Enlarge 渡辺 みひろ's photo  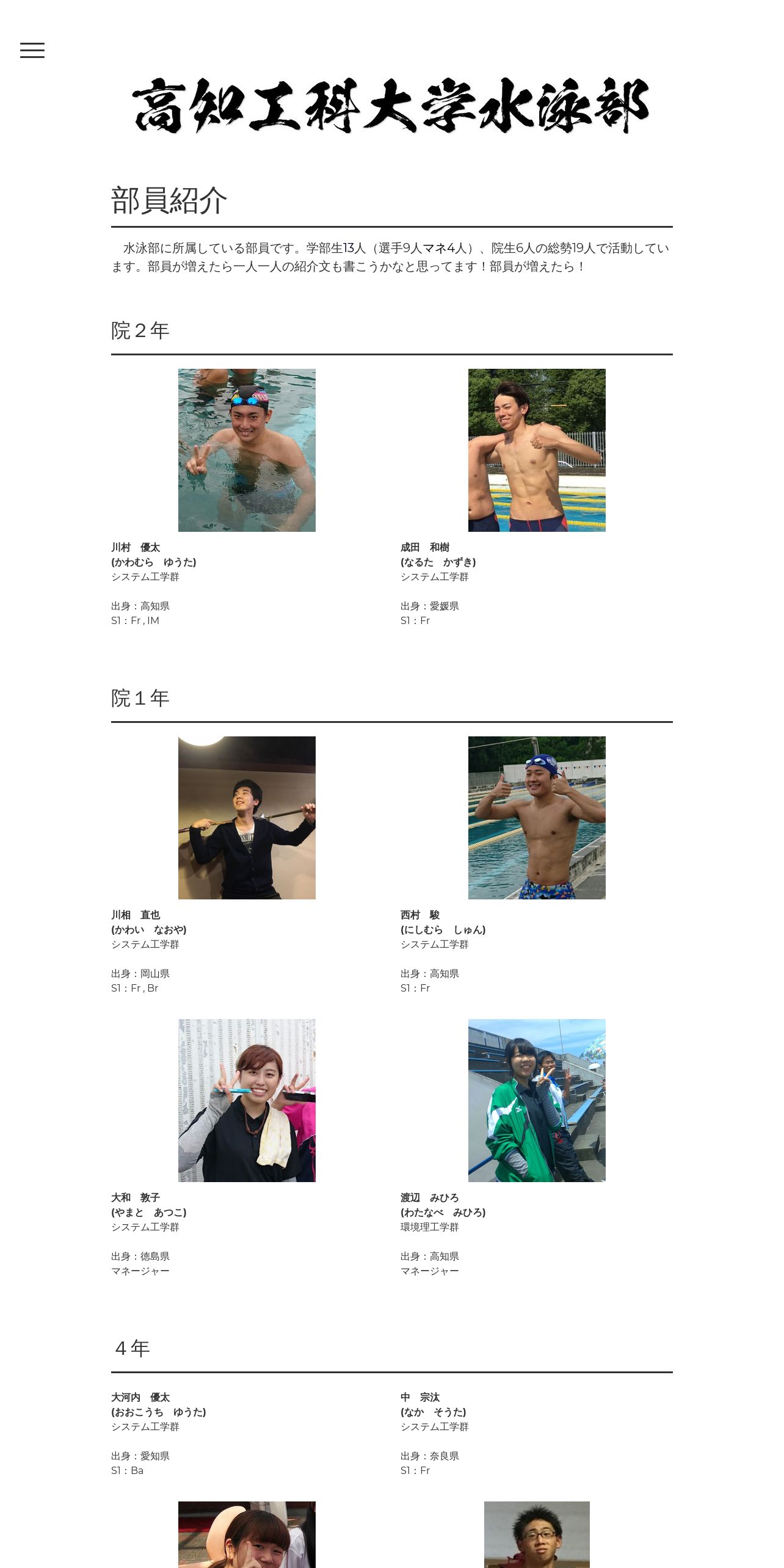coord(537,1100)
